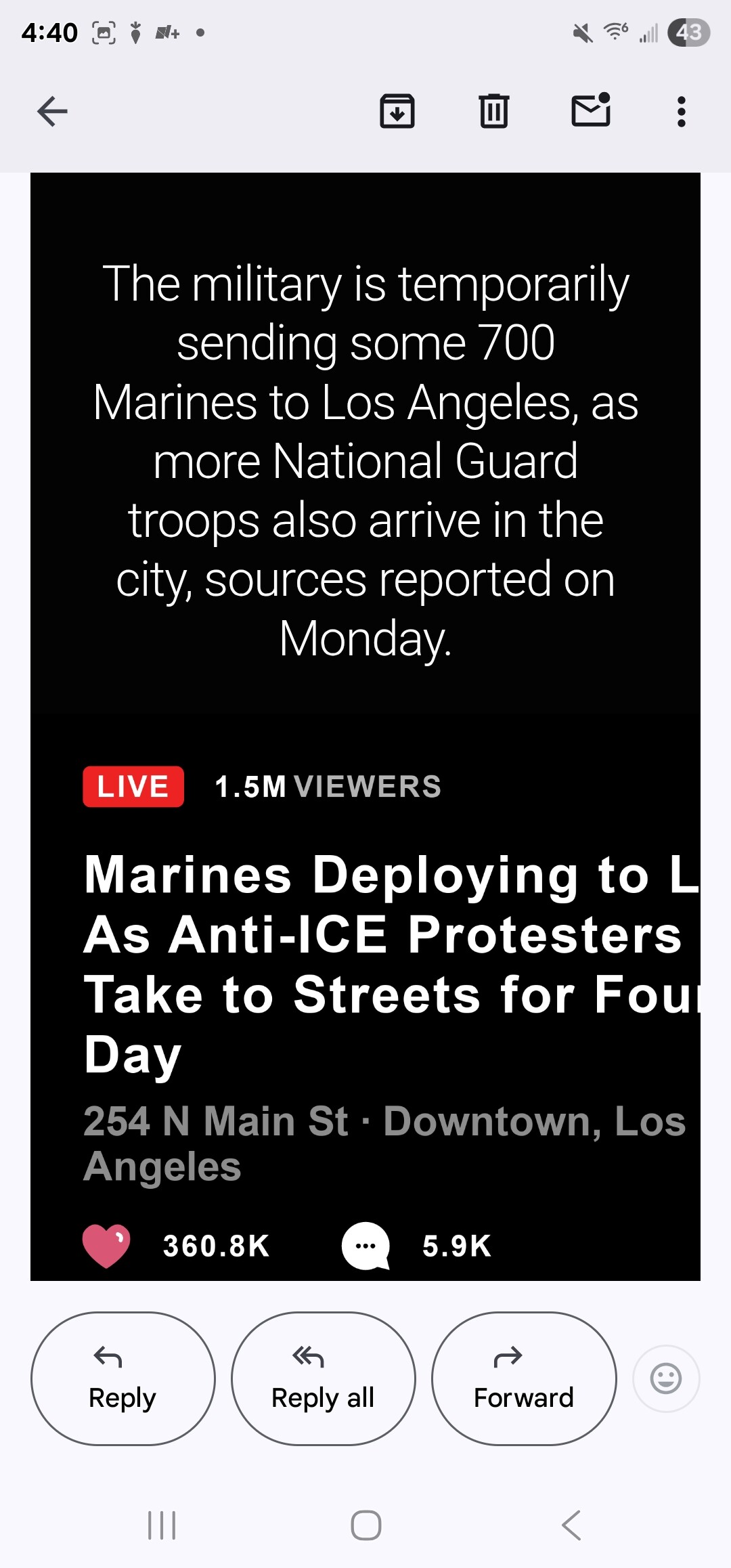The image size is (731, 1568).
Task: Add an emoji reaction
Action: [x=666, y=1378]
